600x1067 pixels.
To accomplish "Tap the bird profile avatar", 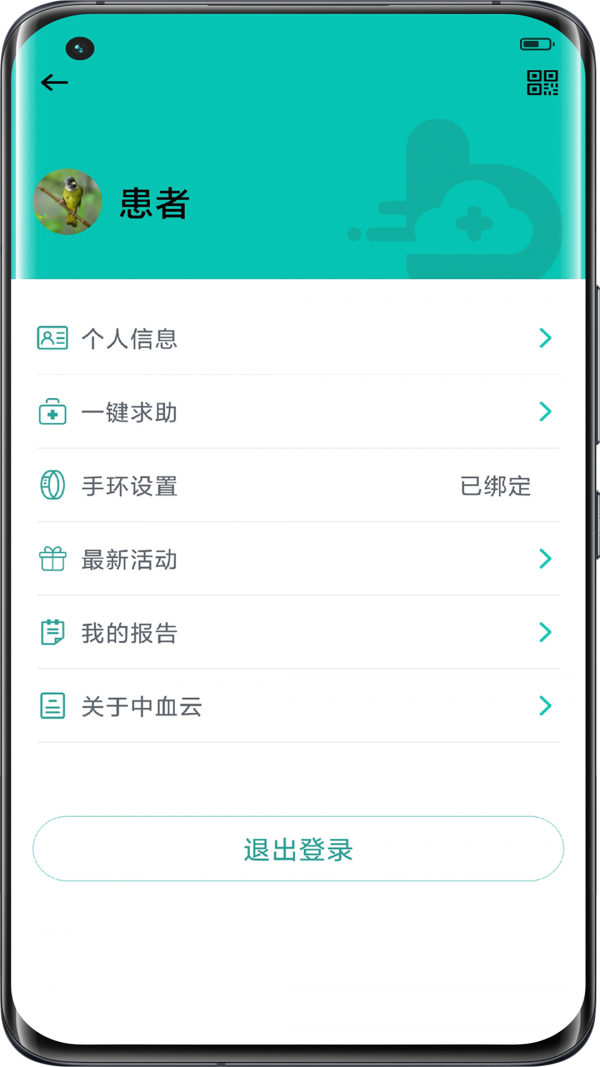I will pyautogui.click(x=68, y=202).
